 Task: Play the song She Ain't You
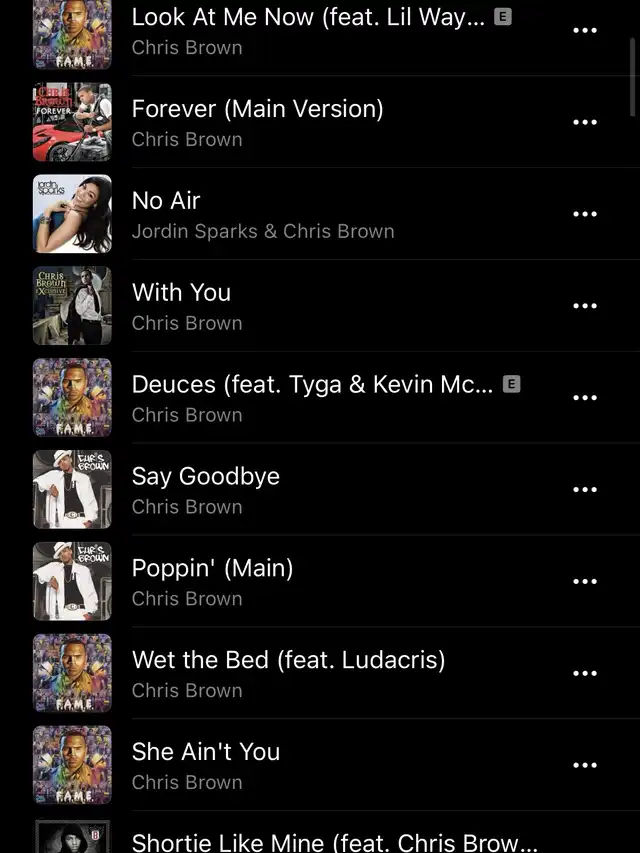click(206, 765)
